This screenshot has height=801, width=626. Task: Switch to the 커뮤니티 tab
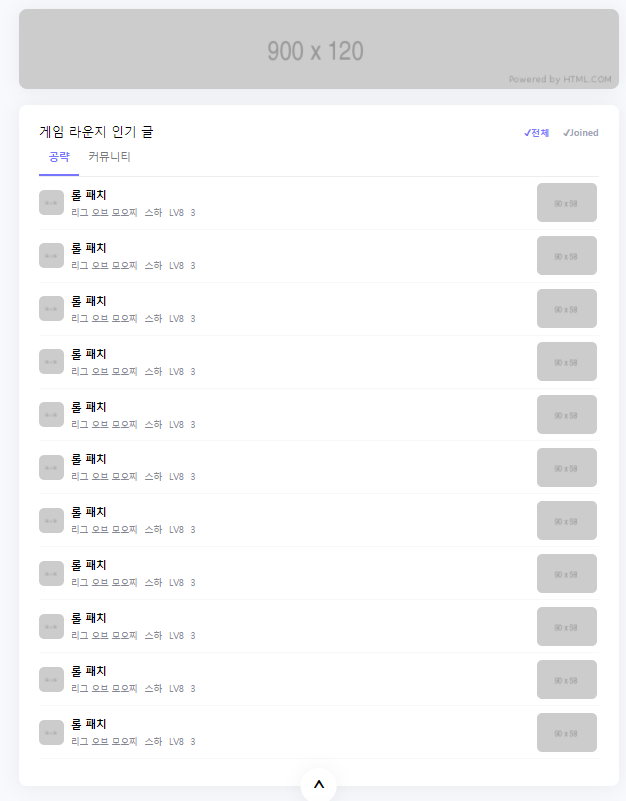coord(109,157)
